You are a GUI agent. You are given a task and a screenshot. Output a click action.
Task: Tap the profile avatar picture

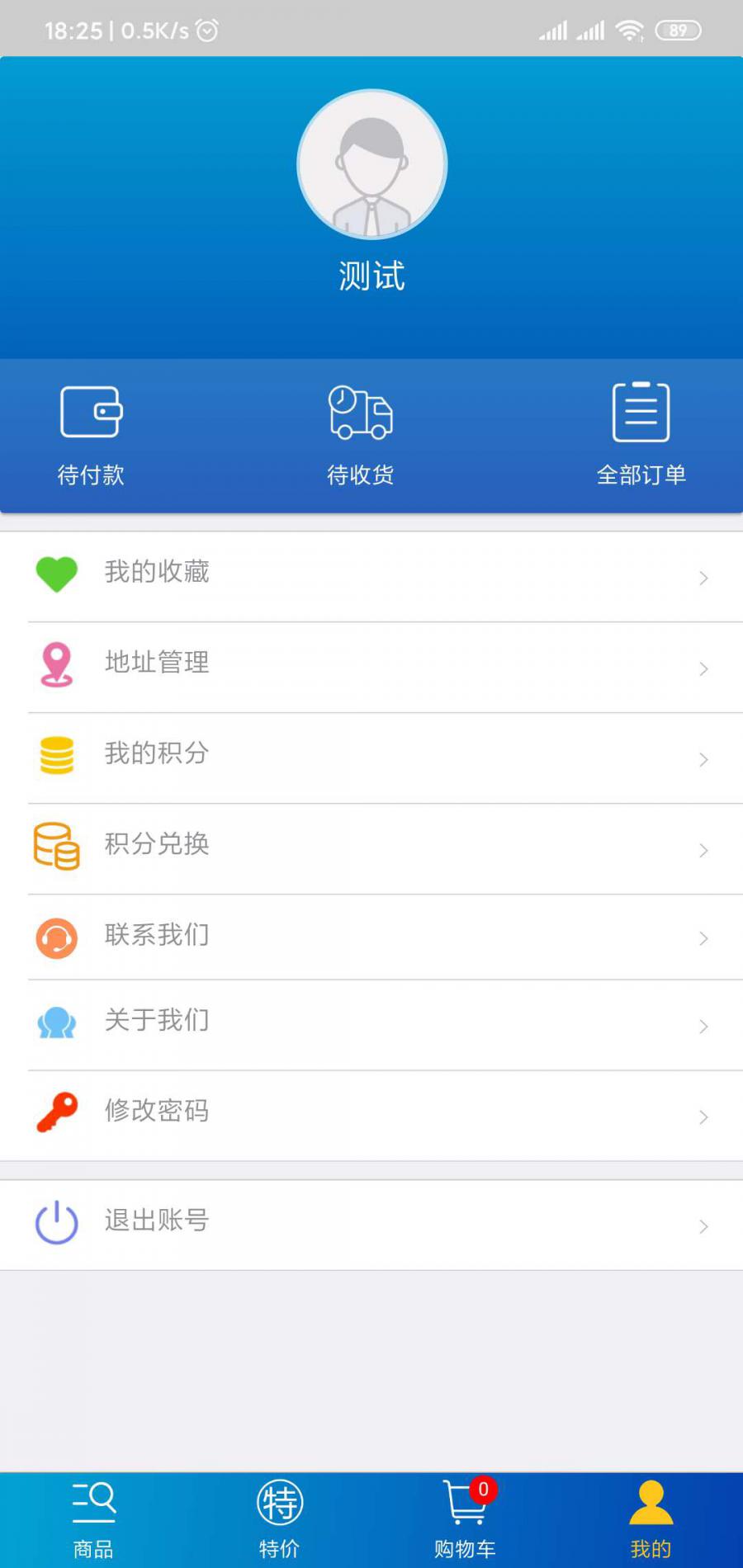[x=371, y=165]
